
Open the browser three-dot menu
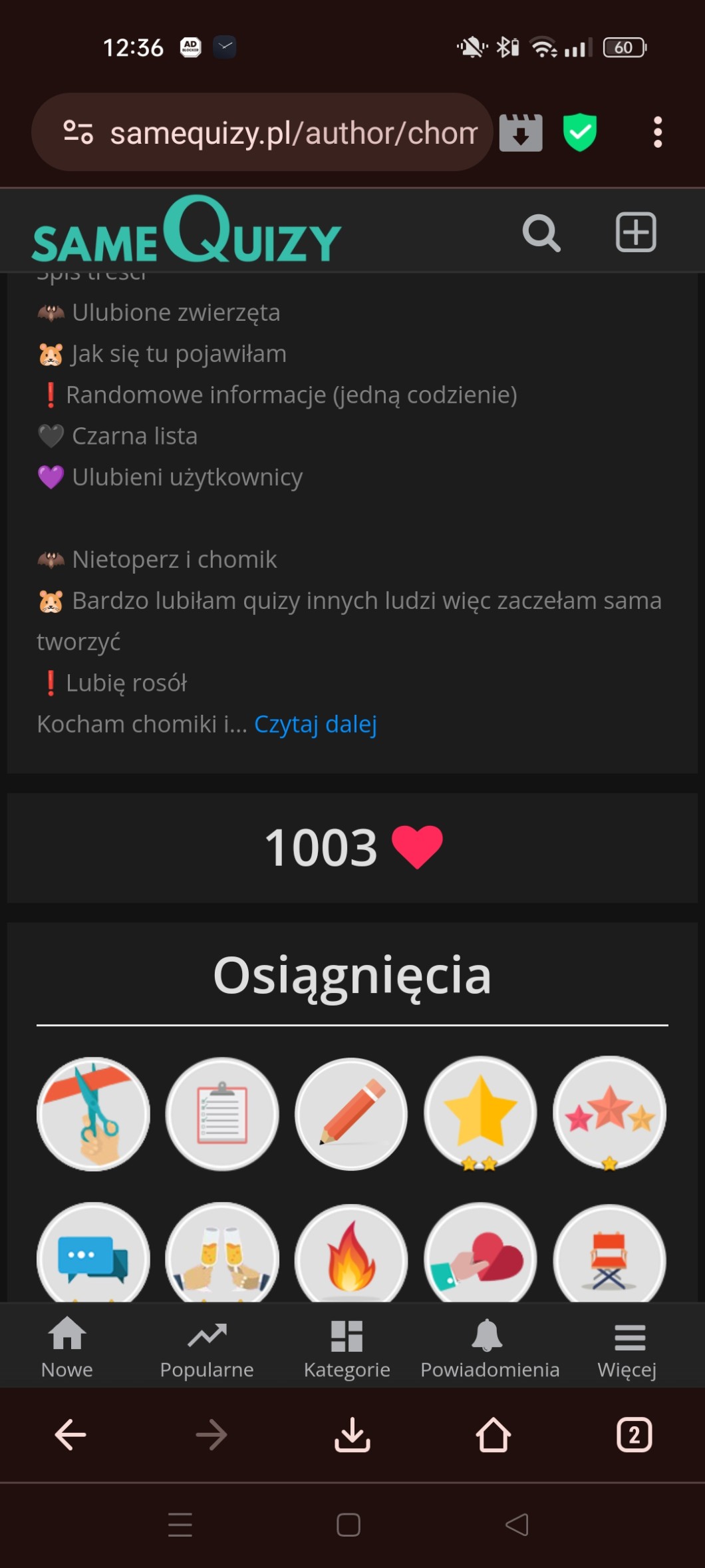pos(657,132)
